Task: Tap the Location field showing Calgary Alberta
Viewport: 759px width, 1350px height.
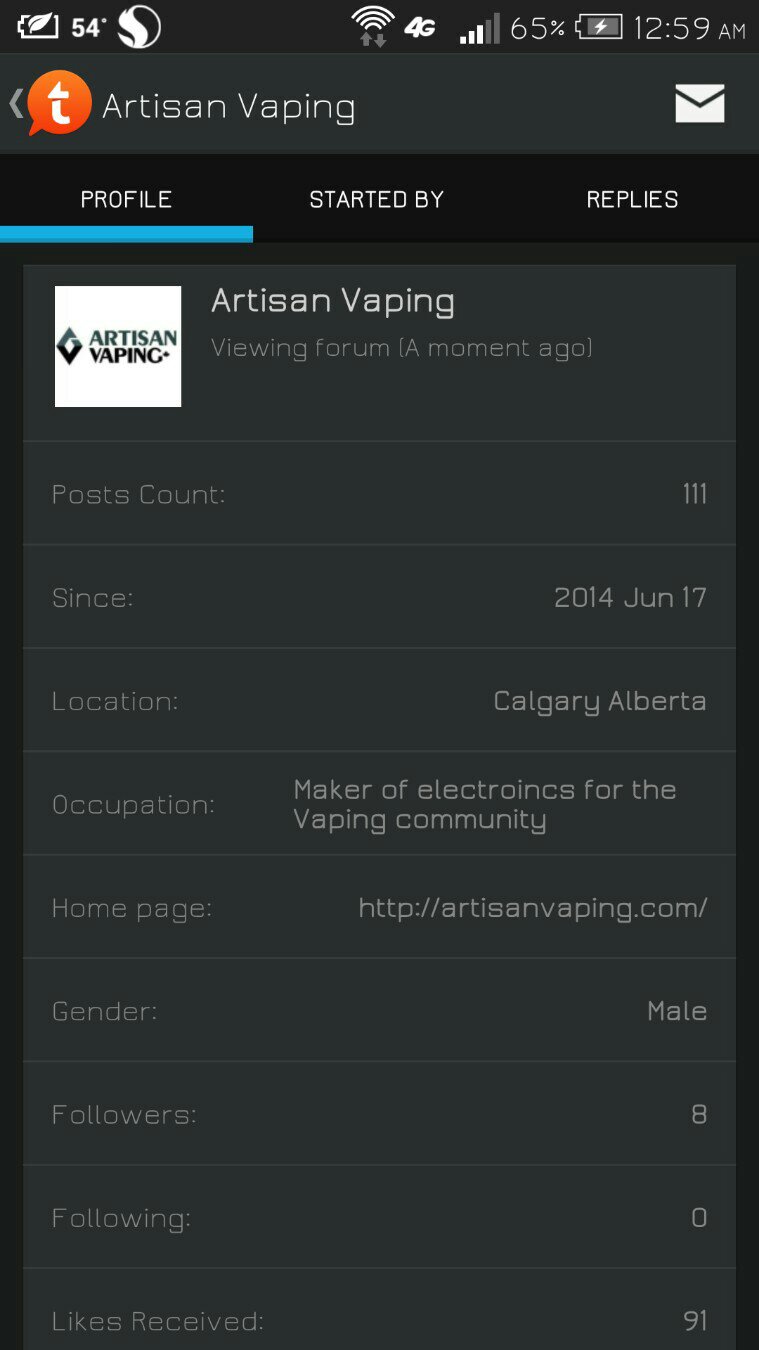Action: pyautogui.click(x=379, y=701)
